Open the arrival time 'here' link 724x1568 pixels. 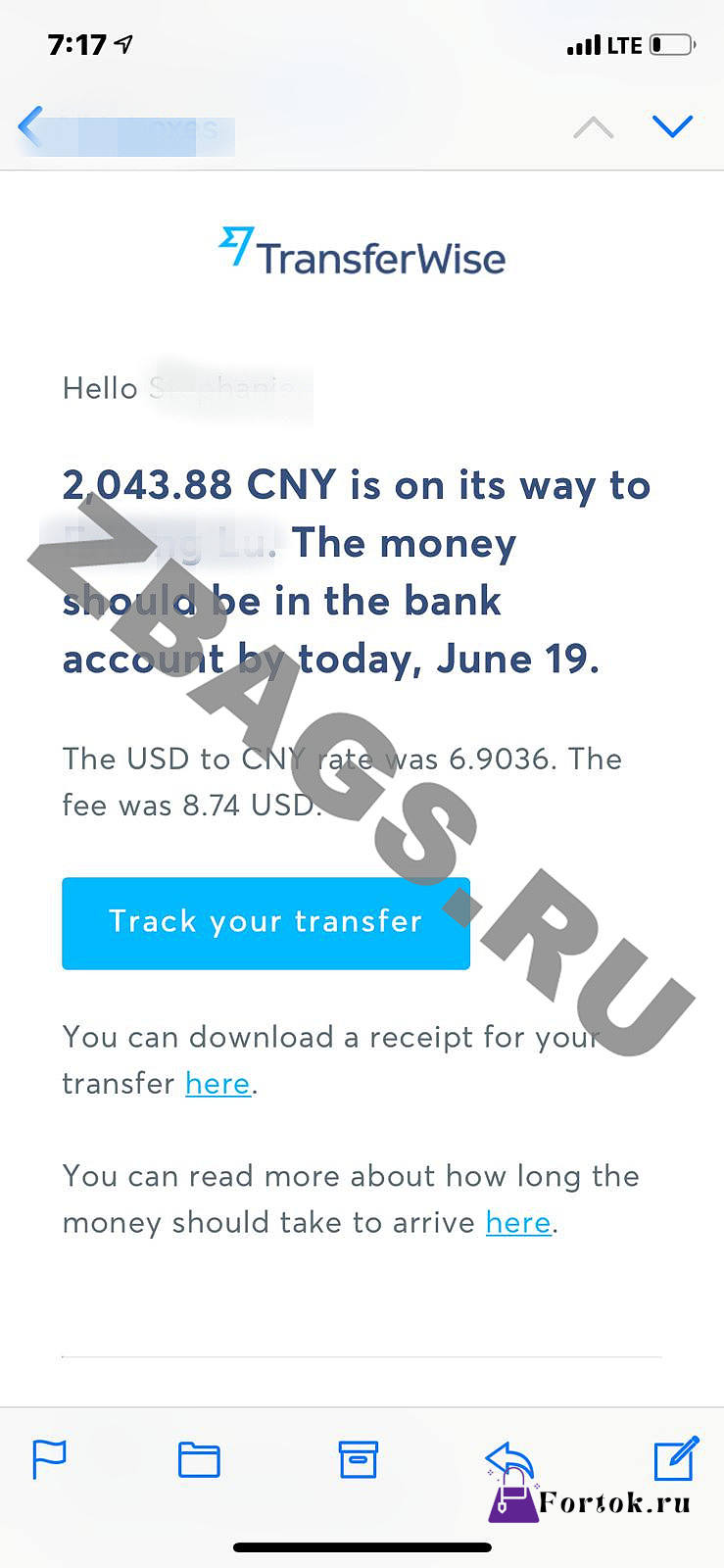518,1223
